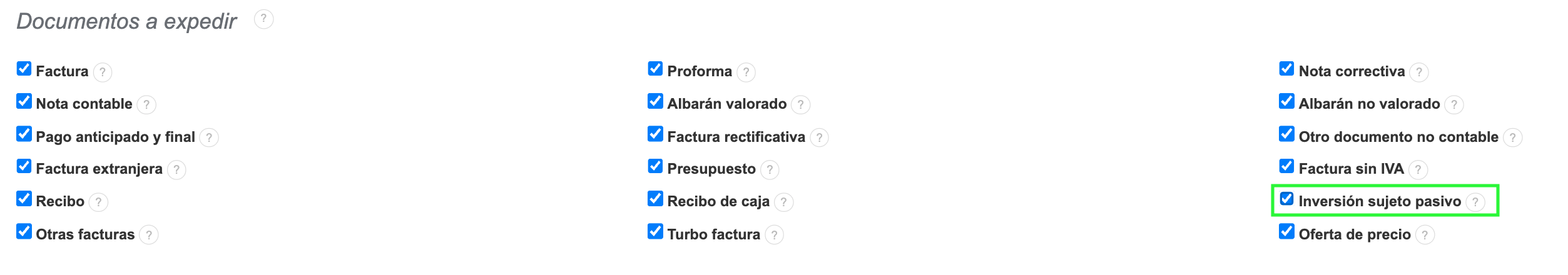
Task: Toggle the Oferta de precio checkbox
Action: click(1286, 232)
